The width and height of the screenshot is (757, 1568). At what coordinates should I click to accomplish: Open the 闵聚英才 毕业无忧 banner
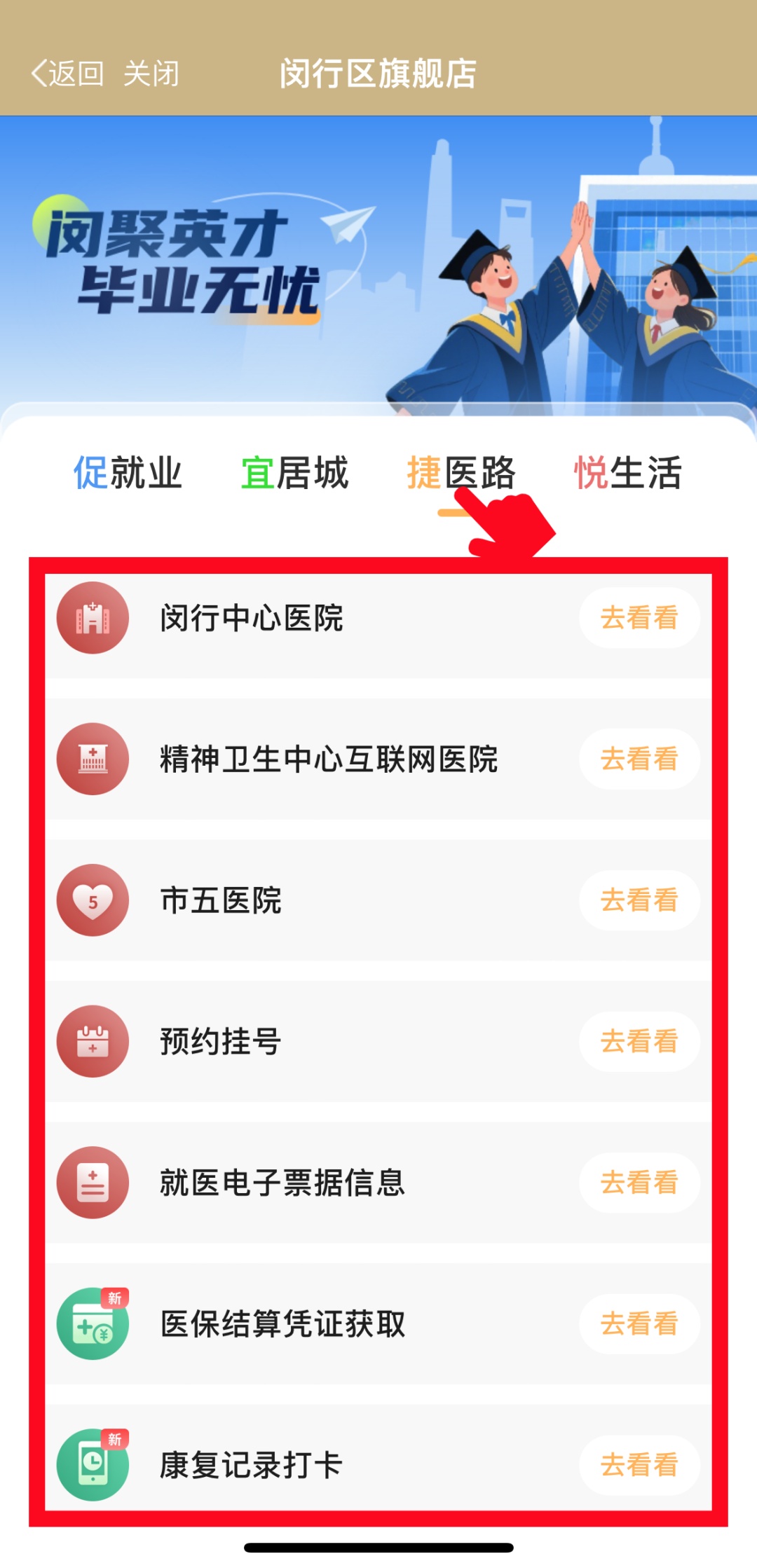pos(378,266)
